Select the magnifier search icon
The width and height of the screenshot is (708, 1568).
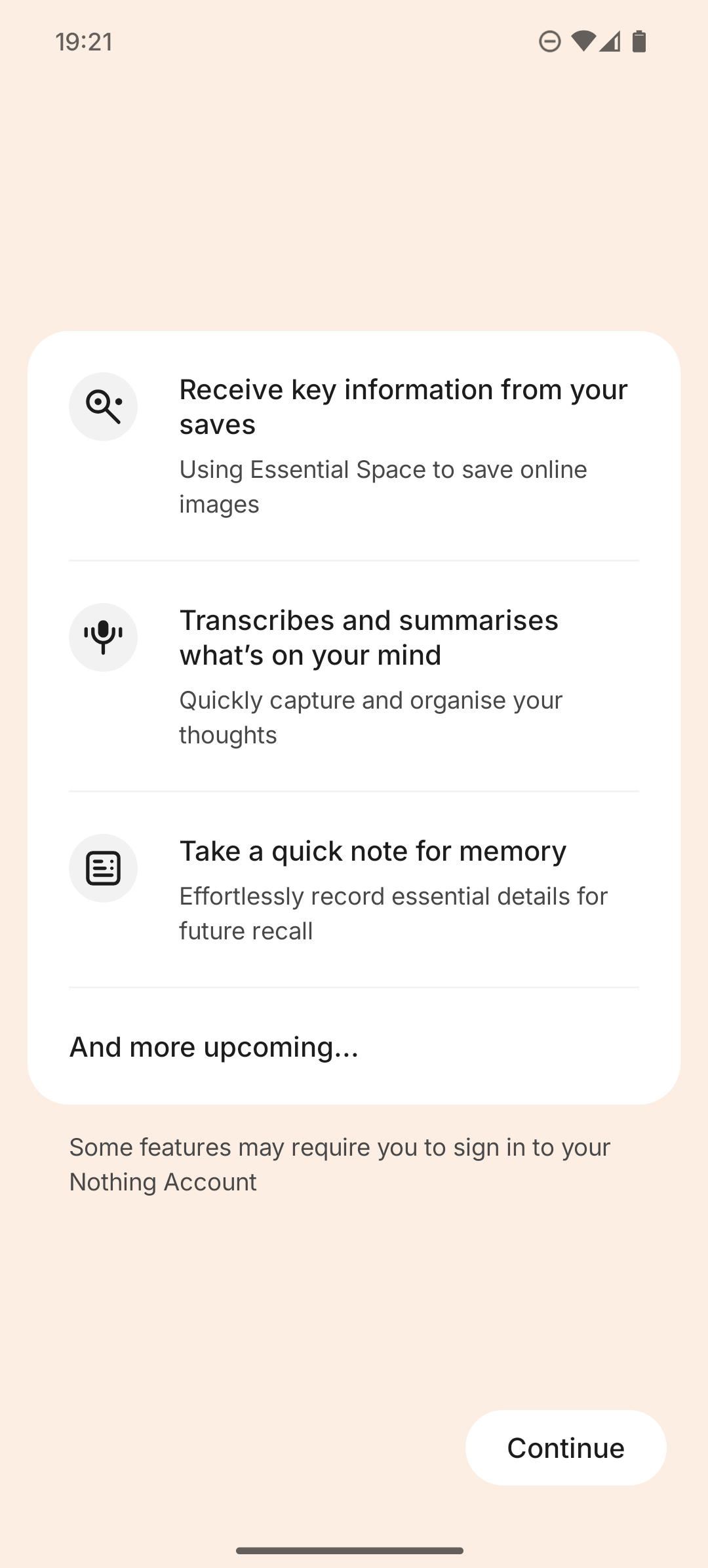pyautogui.click(x=103, y=406)
